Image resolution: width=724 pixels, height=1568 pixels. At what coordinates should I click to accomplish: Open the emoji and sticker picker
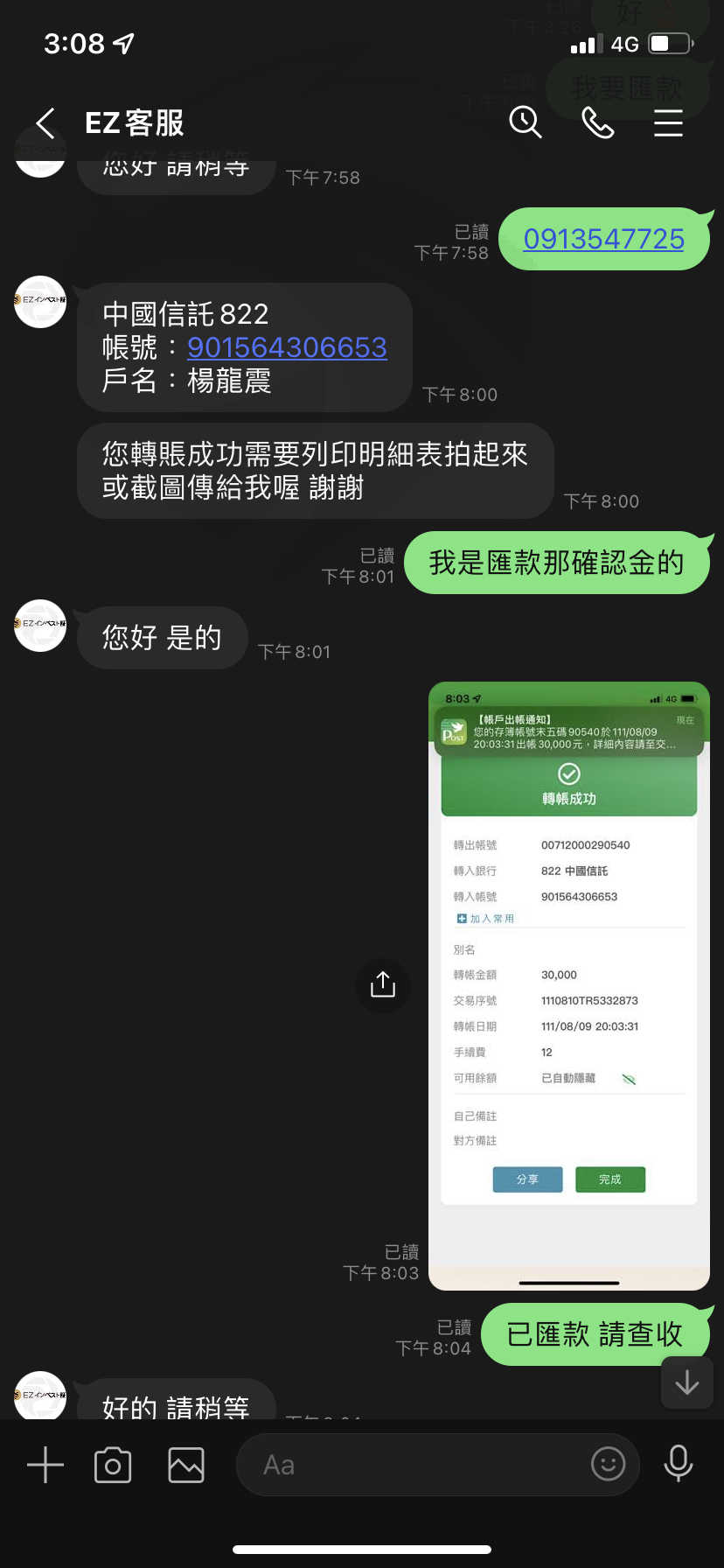[609, 1463]
